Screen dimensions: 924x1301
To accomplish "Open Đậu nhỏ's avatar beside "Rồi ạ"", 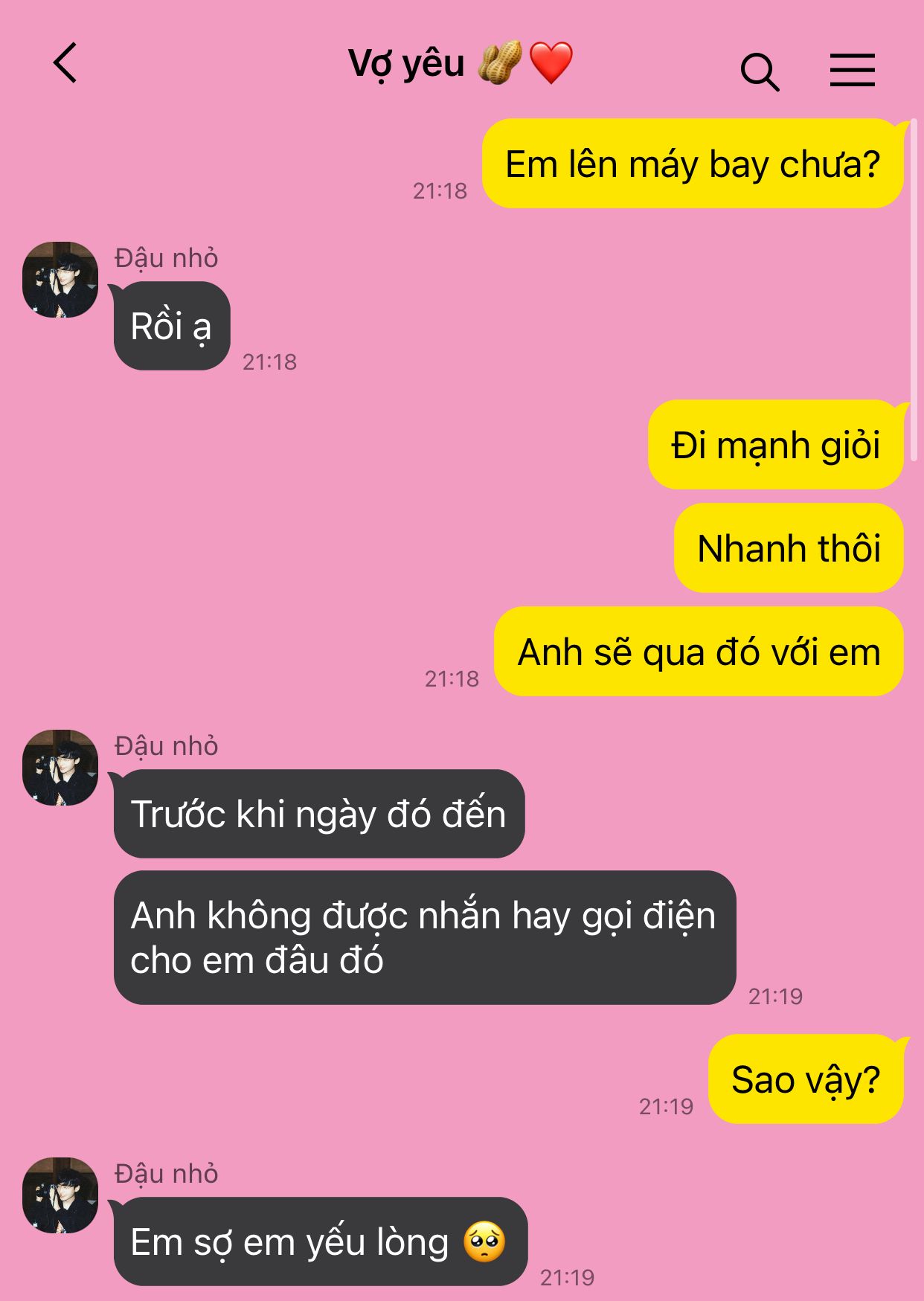I will (60, 280).
